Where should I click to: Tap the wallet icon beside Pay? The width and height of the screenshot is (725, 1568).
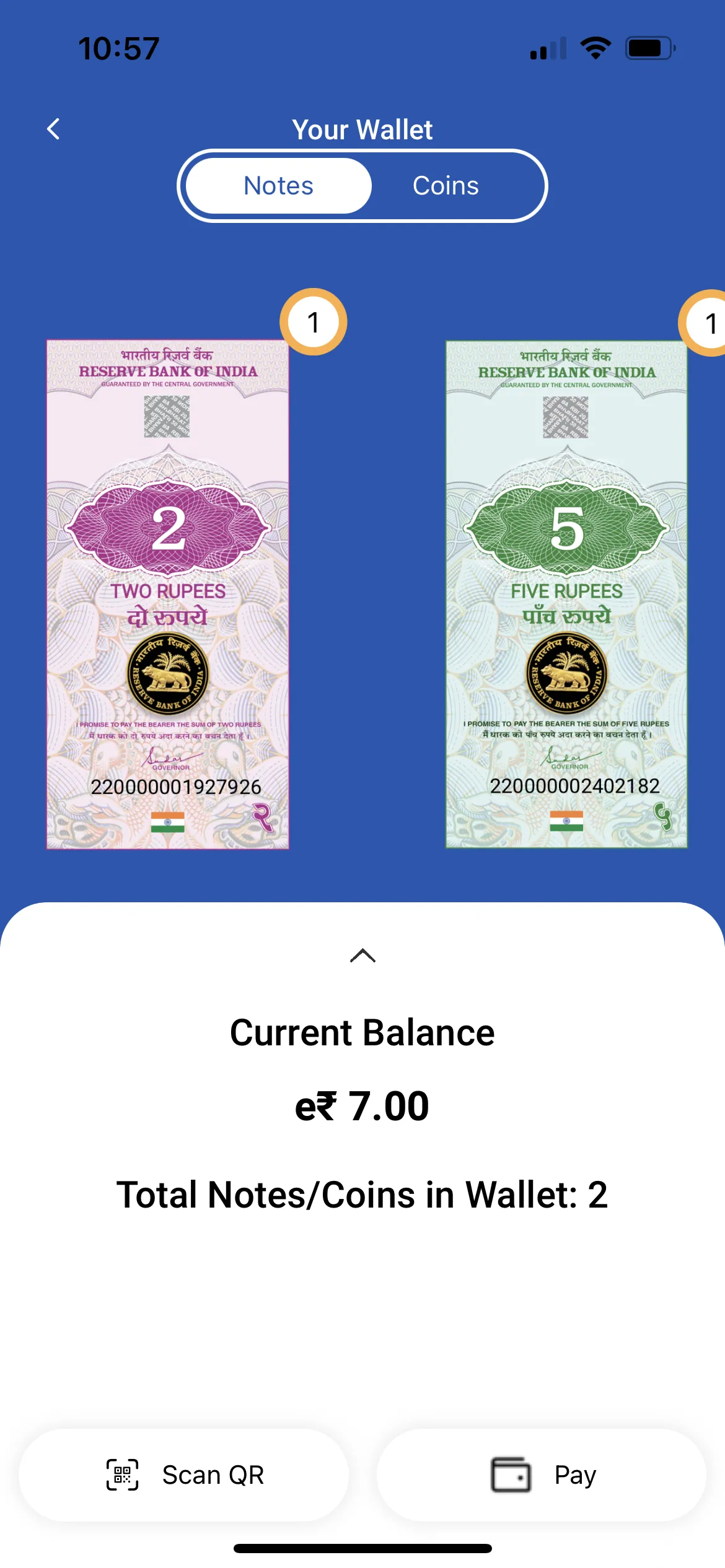click(x=509, y=1474)
